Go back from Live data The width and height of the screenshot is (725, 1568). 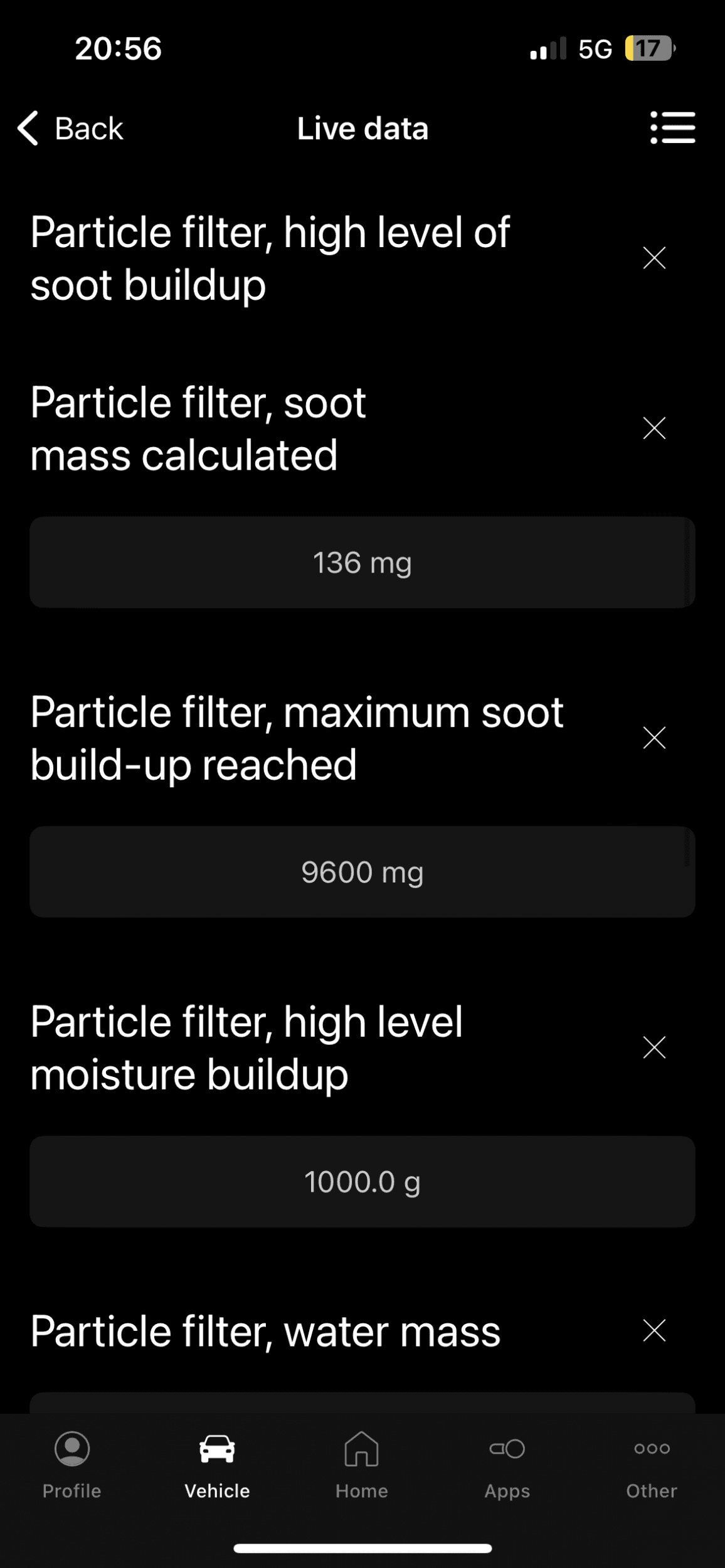[70, 129]
